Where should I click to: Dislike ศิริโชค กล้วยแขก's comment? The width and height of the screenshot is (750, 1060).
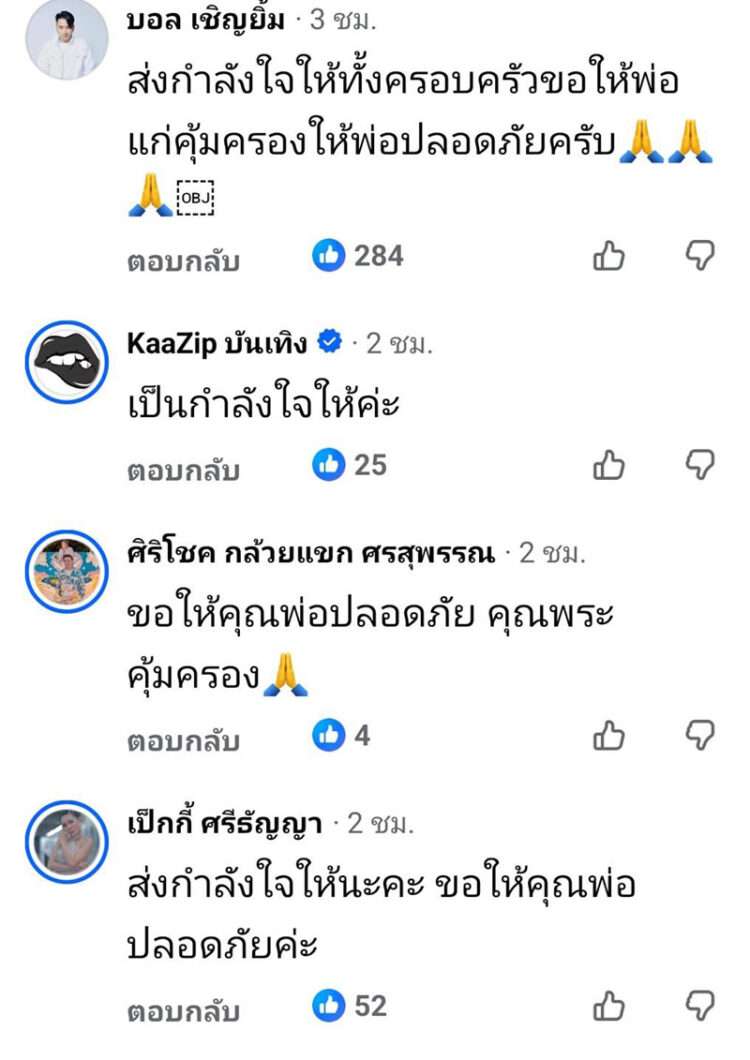point(700,736)
